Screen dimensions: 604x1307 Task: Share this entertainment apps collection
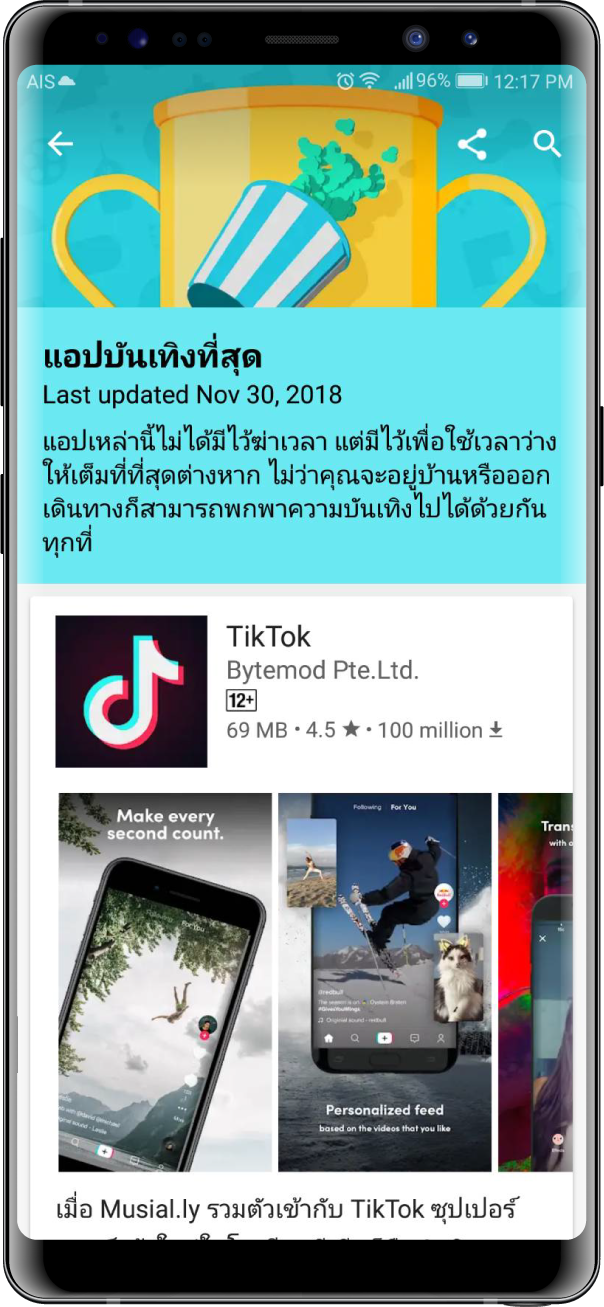tap(472, 144)
